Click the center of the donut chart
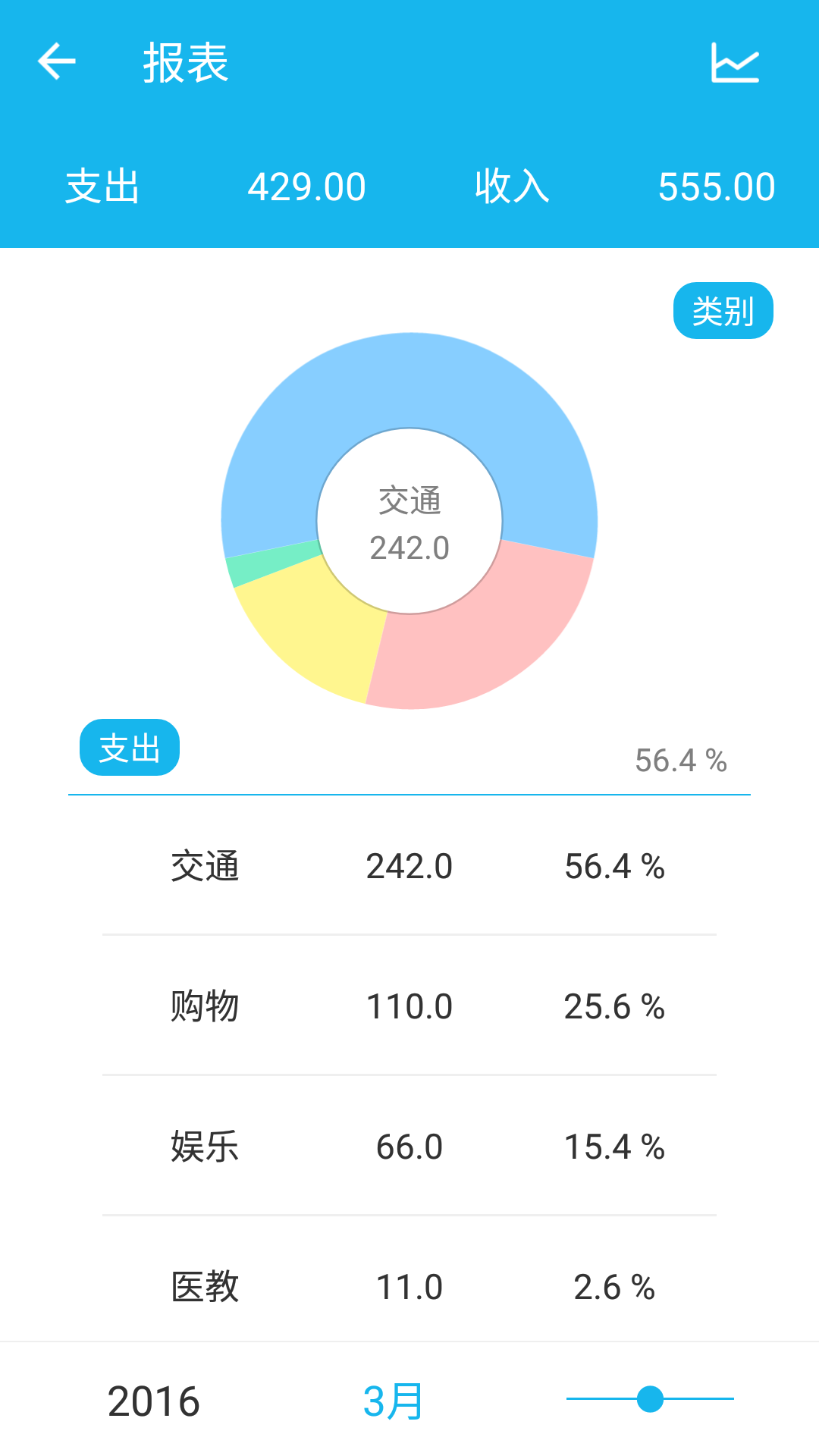The height and width of the screenshot is (1456, 819). (x=409, y=520)
